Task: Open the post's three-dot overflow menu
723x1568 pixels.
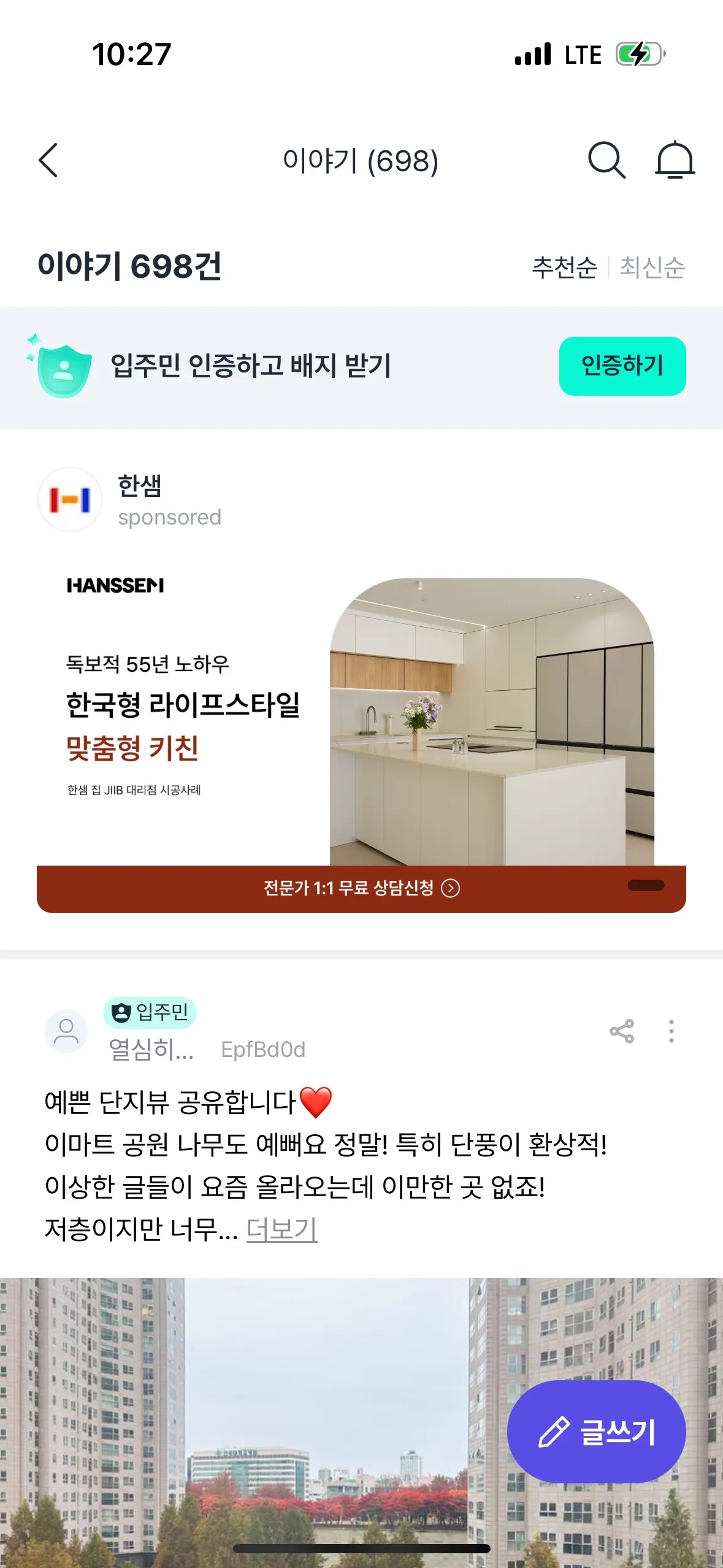Action: coord(671,1031)
